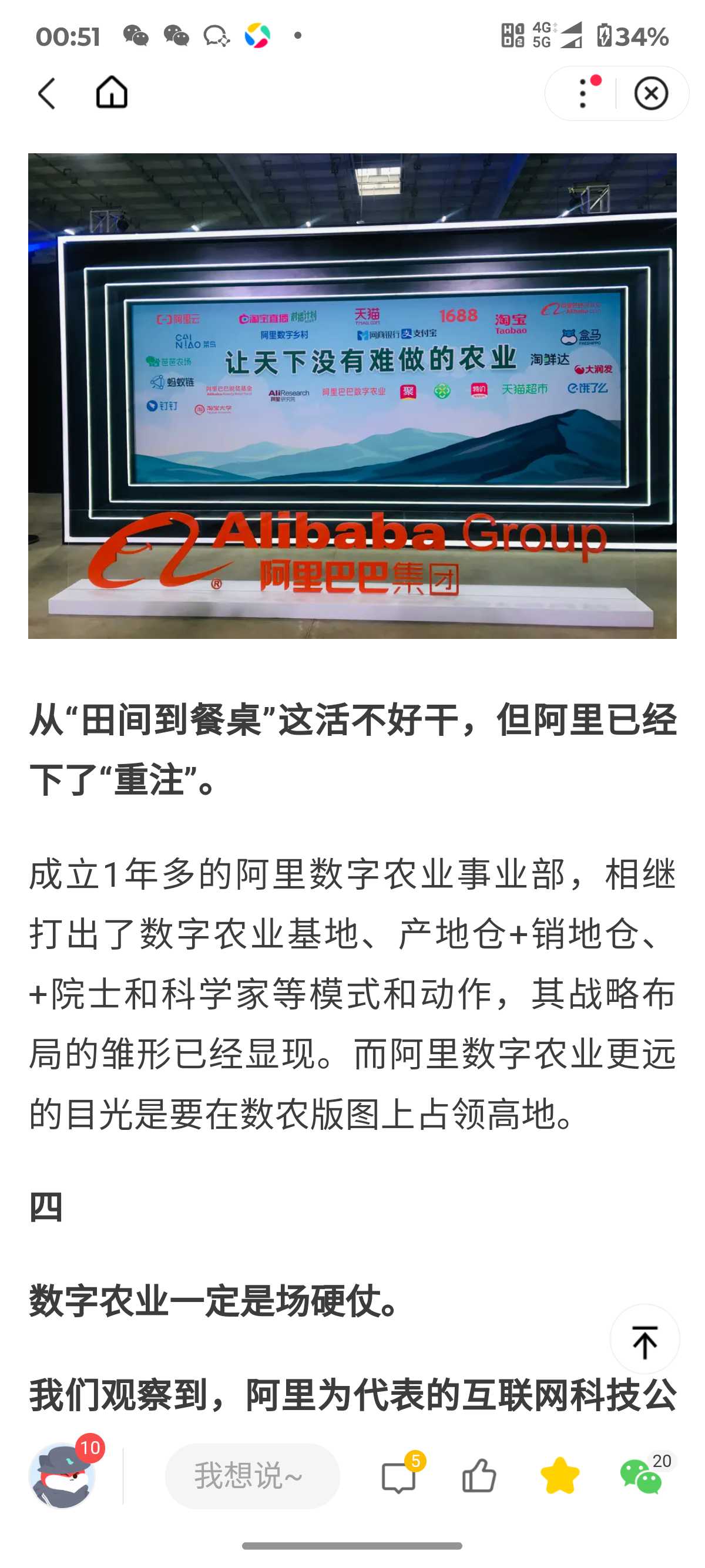Image resolution: width=705 pixels, height=1568 pixels.
Task: Tap the 我想说~ comment field
Action: click(252, 1475)
